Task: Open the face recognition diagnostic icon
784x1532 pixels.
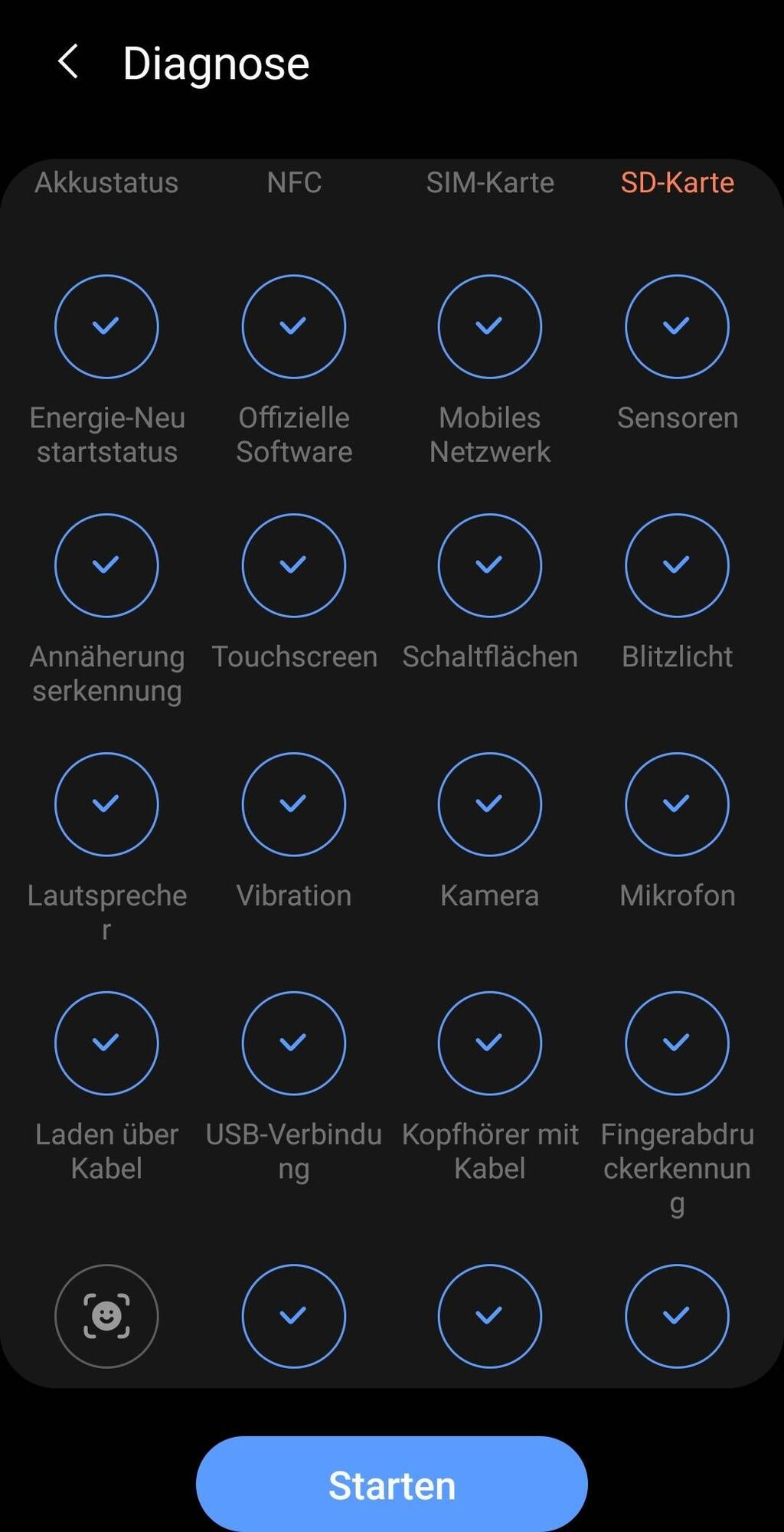Action: (106, 1317)
